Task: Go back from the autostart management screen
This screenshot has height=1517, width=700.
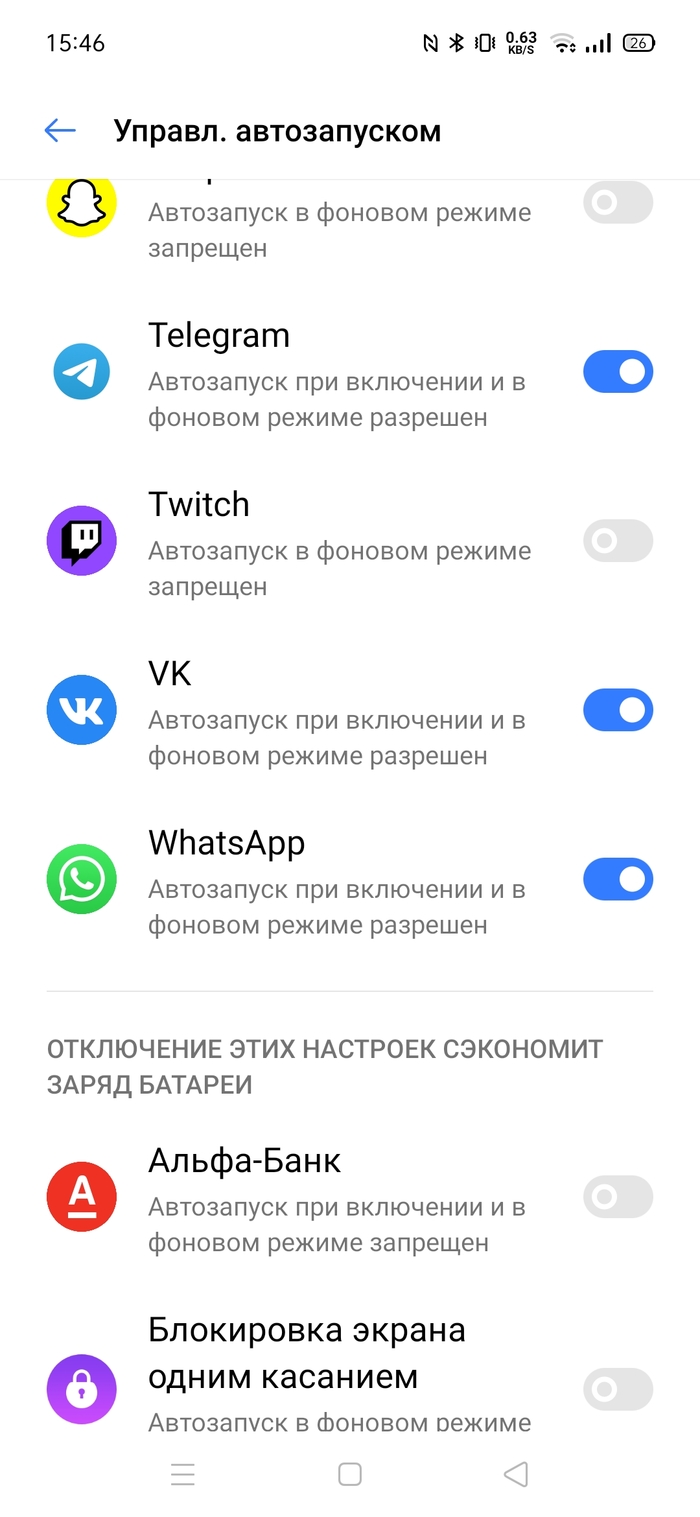Action: [60, 131]
